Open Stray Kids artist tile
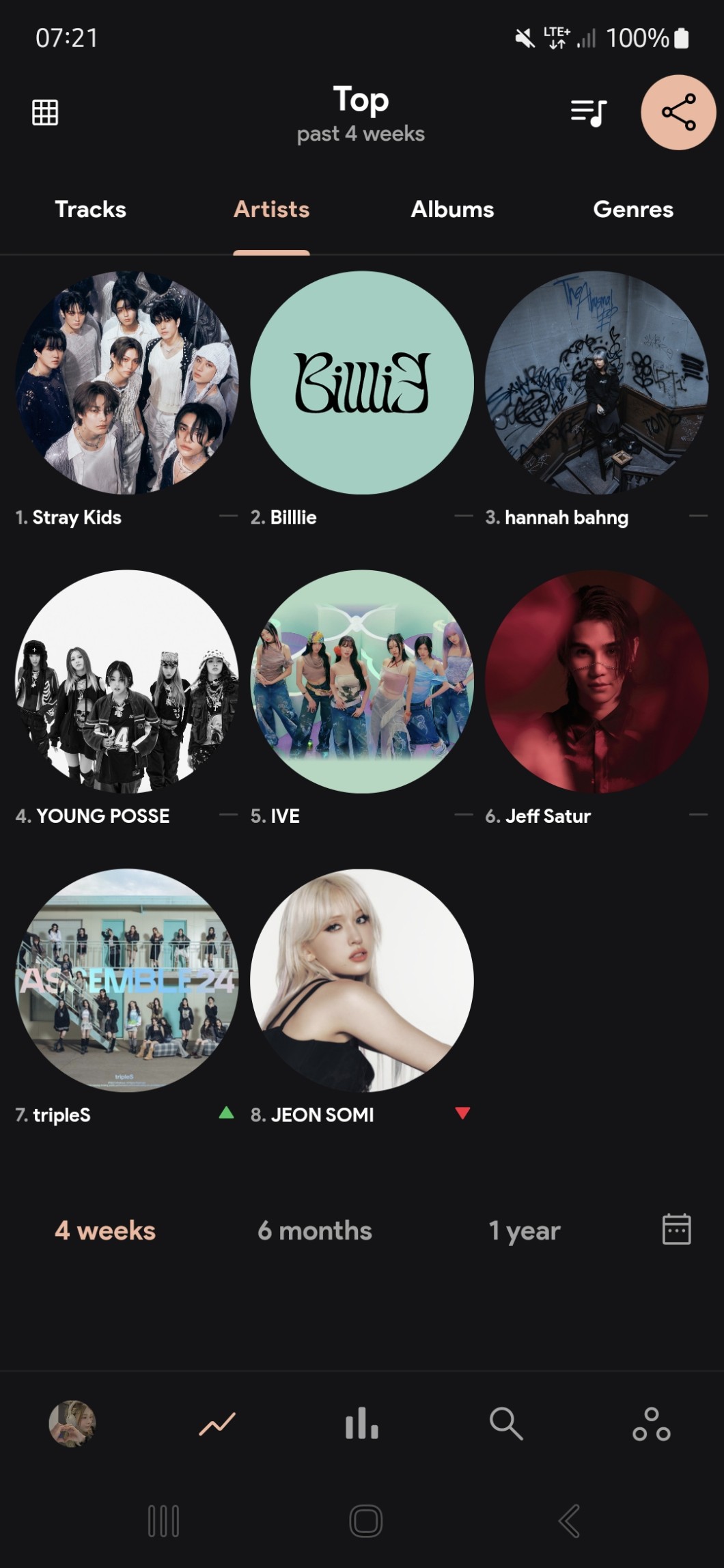The image size is (724, 1568). click(x=127, y=382)
